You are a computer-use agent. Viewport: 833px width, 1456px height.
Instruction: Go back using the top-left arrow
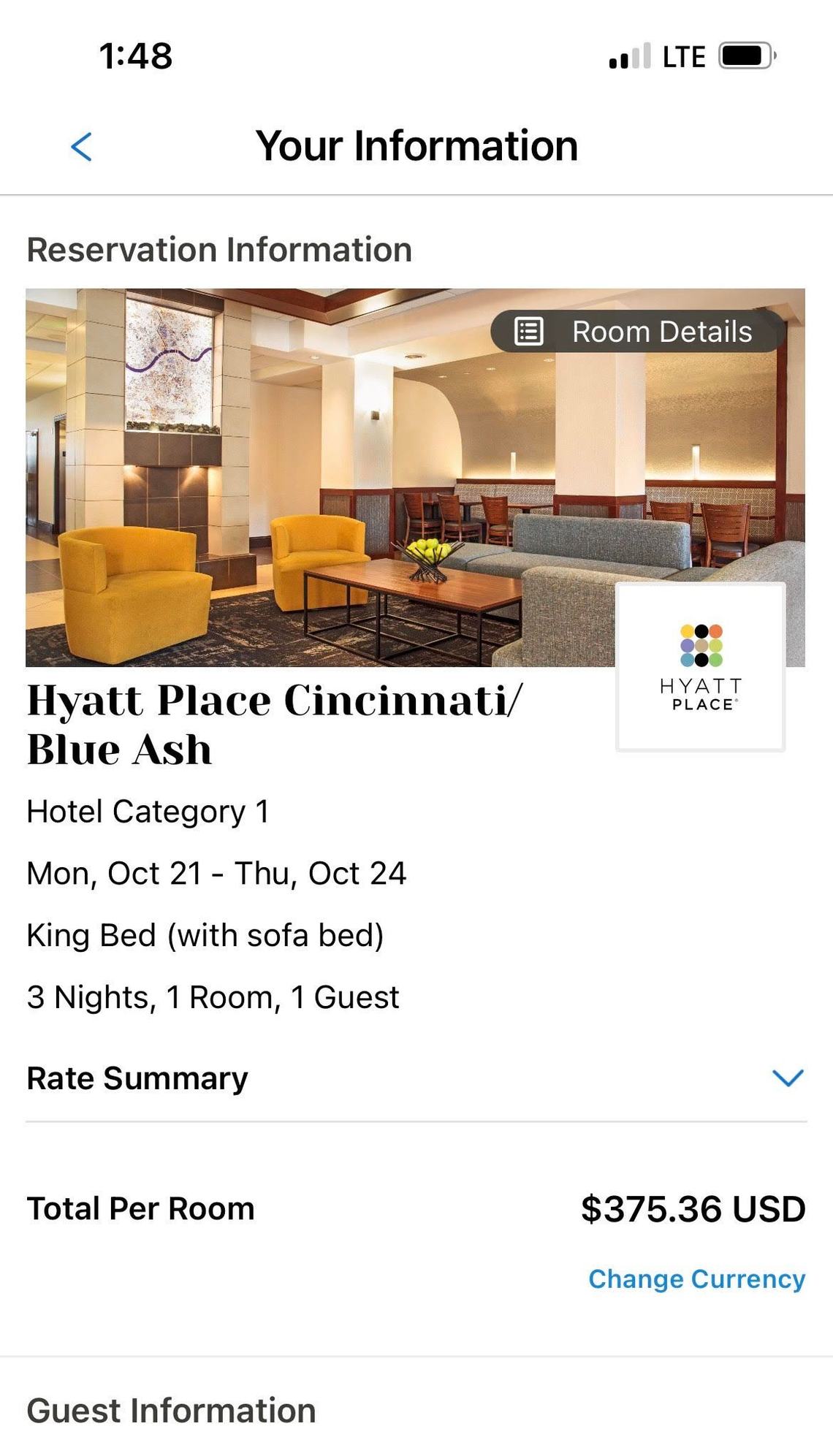(81, 147)
